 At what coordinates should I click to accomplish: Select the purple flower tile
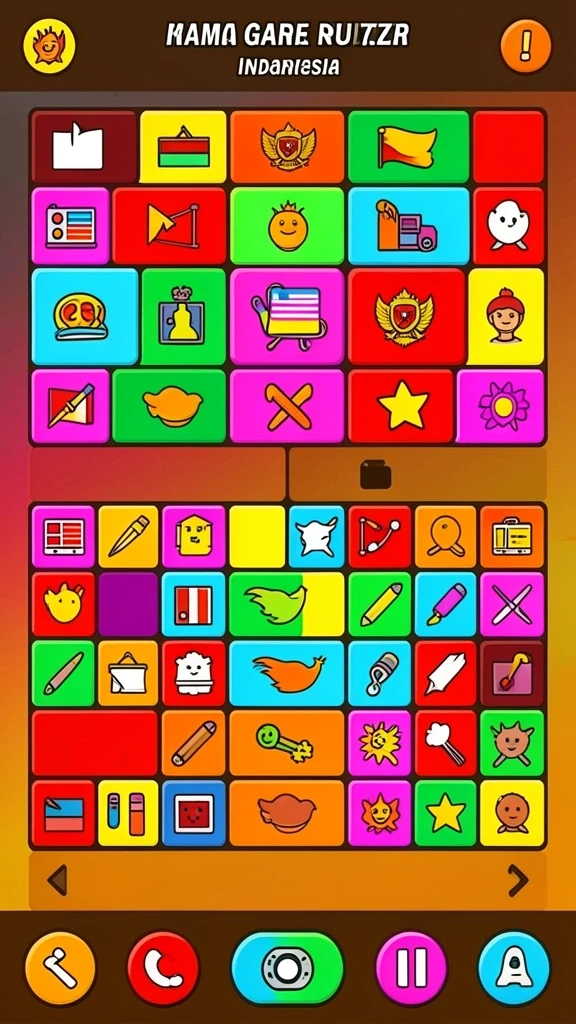point(501,406)
